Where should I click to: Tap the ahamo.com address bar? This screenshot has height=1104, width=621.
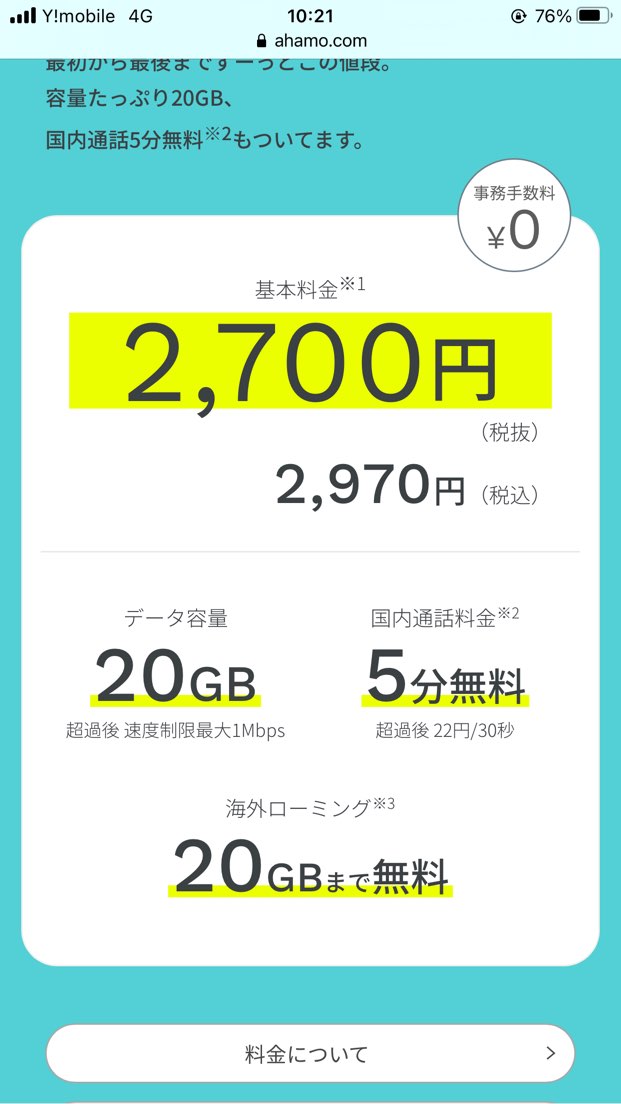coord(311,41)
